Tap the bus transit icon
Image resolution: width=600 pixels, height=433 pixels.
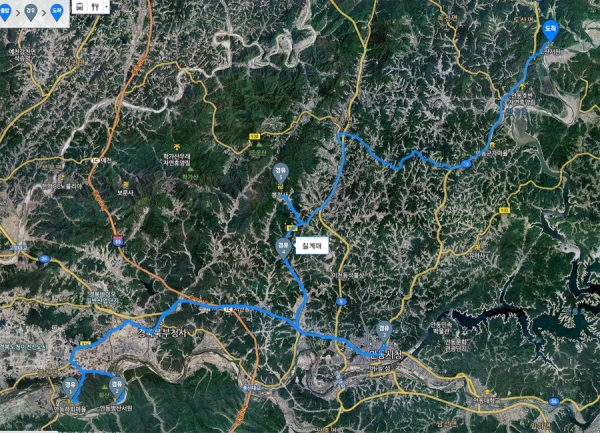click(80, 6)
